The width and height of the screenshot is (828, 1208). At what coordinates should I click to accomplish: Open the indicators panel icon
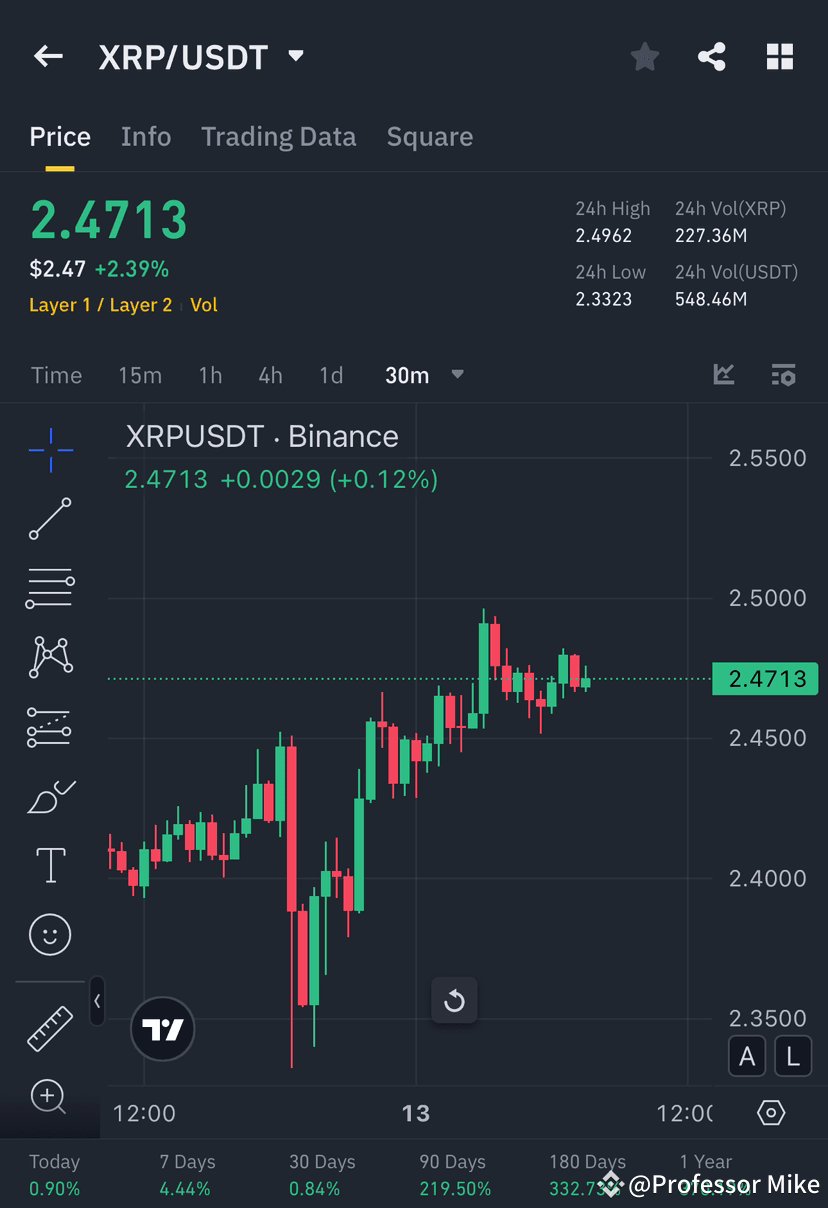coord(723,374)
